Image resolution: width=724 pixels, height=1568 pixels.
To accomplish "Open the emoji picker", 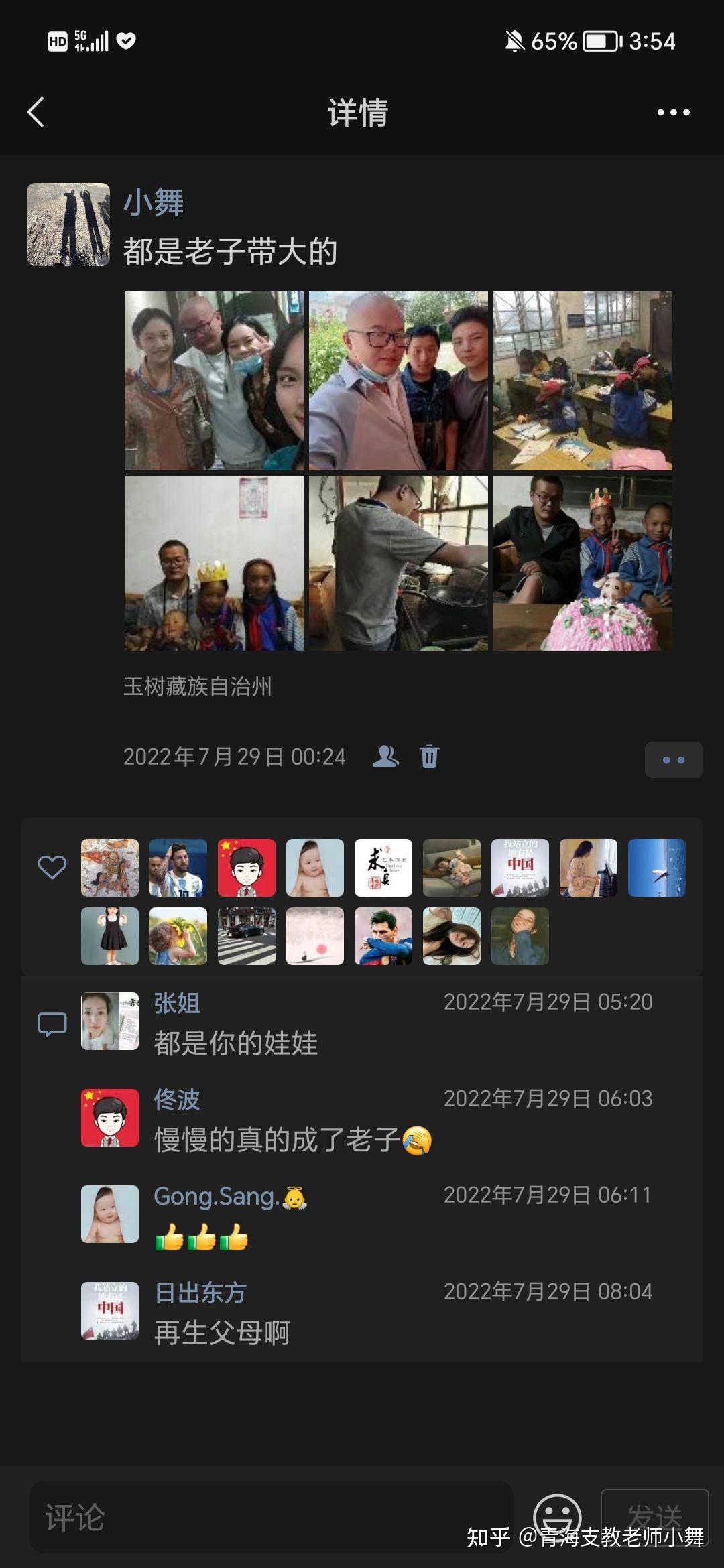I will [557, 1517].
